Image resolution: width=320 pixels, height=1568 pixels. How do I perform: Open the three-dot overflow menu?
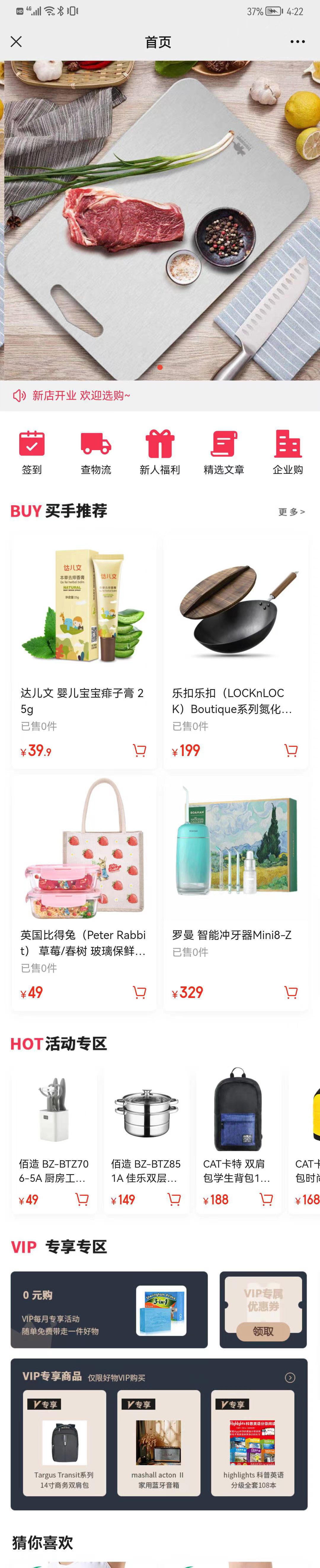pos(297,41)
